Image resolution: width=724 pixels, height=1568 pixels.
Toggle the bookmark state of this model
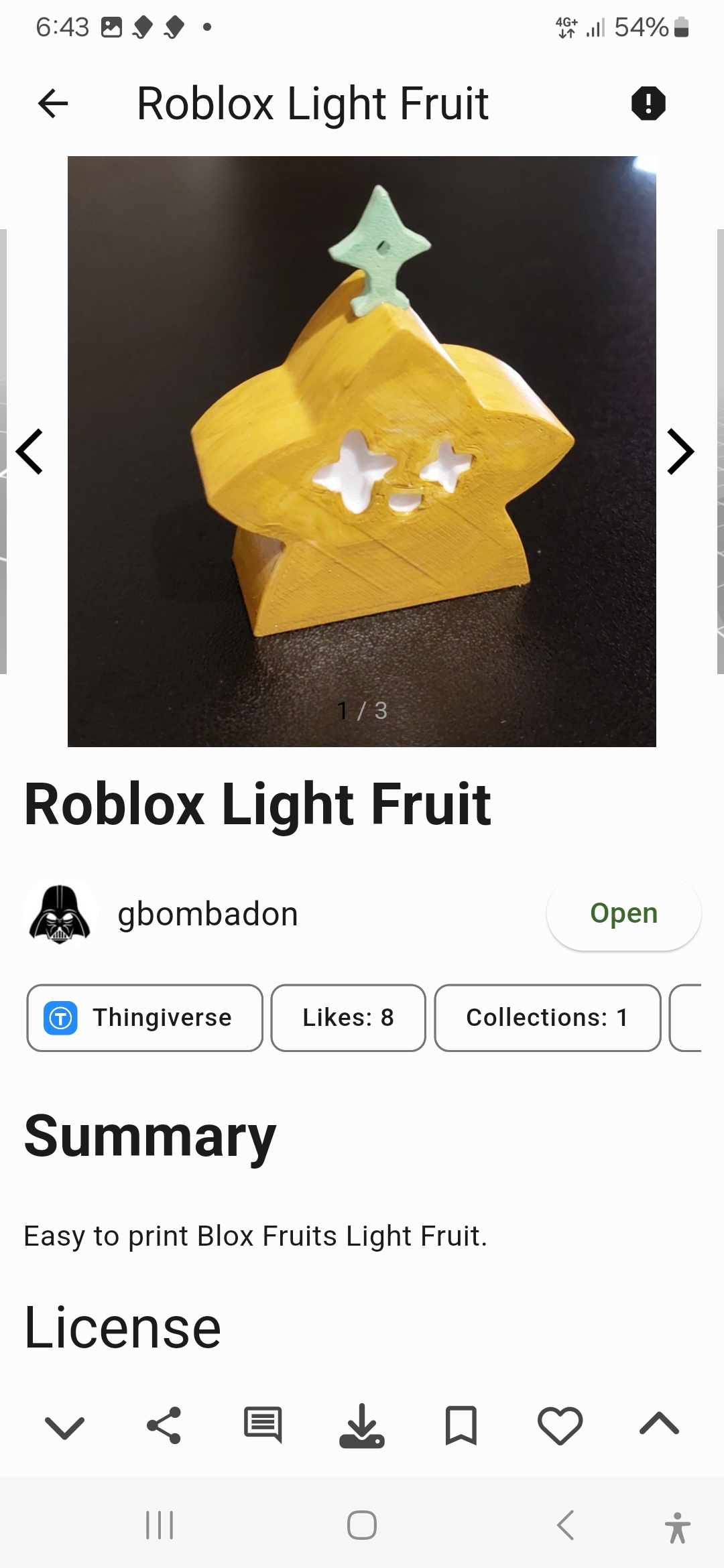pos(461,1425)
